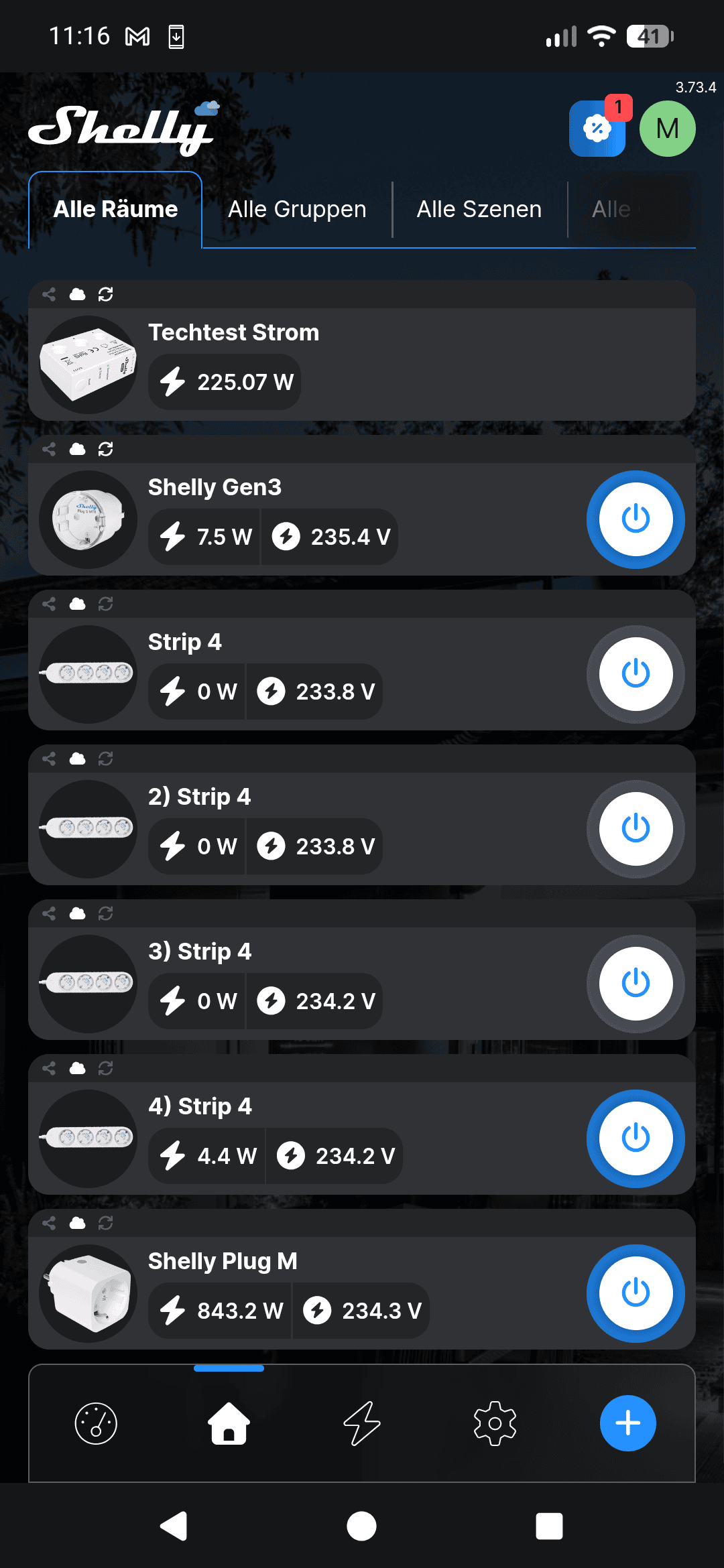Go to the home tab
Viewport: 724px width, 1568px height.
[229, 1423]
